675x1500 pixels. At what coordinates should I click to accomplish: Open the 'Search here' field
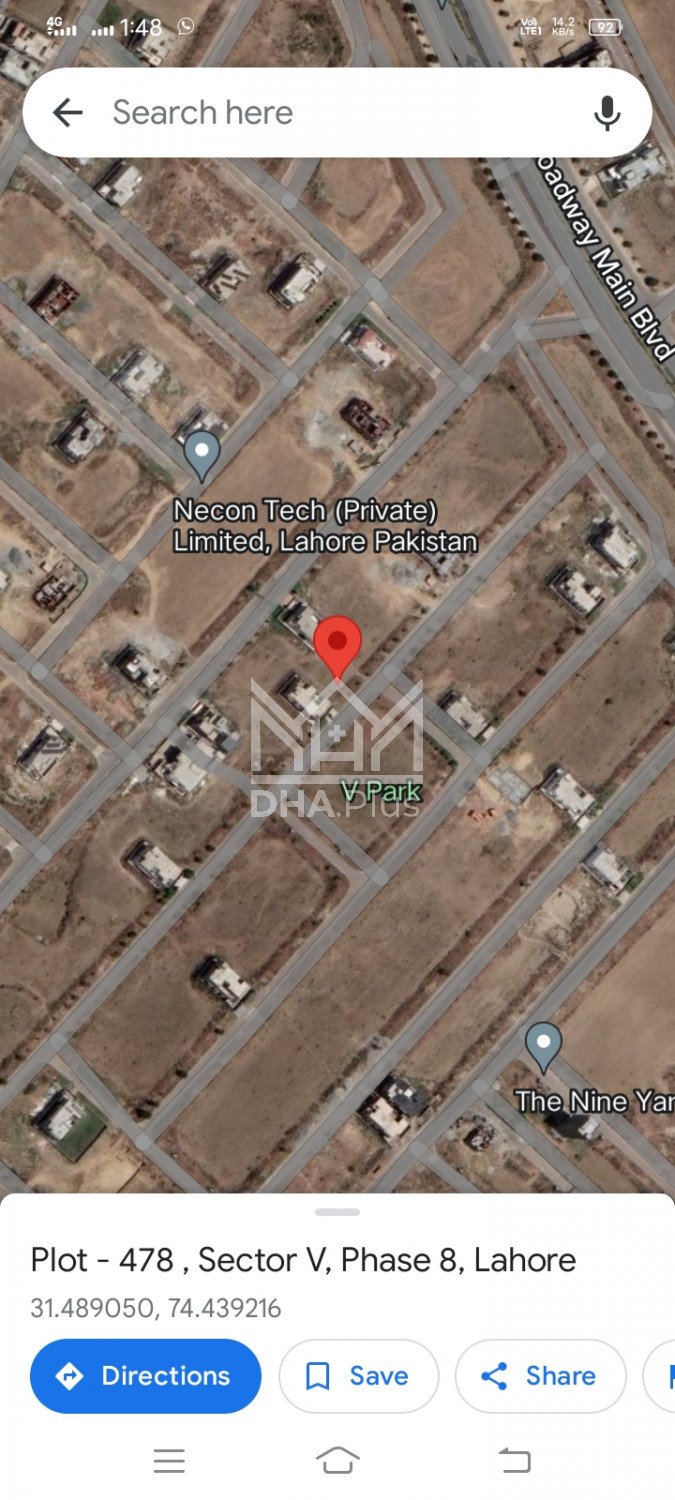(330, 112)
